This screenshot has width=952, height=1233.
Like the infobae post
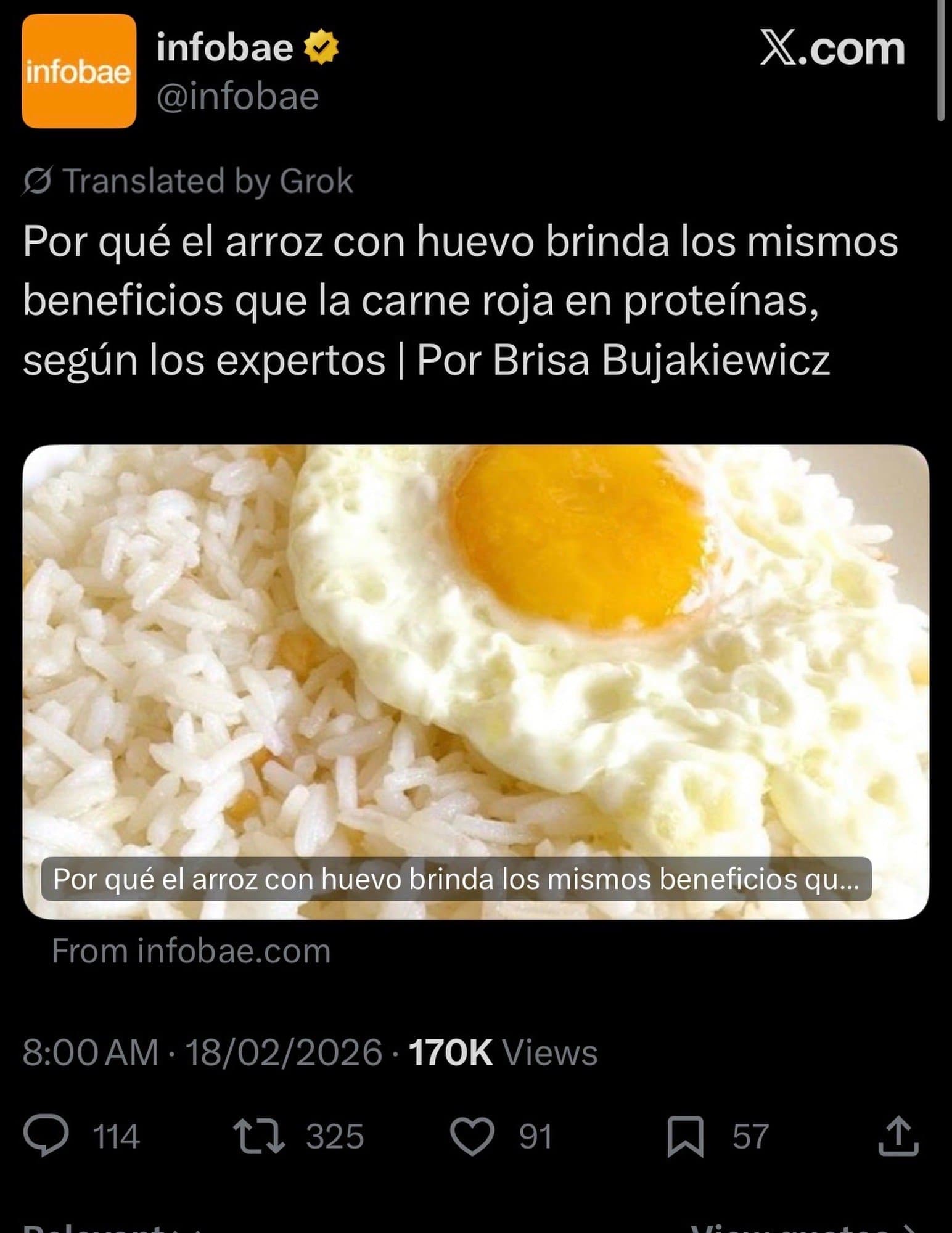click(x=472, y=1136)
